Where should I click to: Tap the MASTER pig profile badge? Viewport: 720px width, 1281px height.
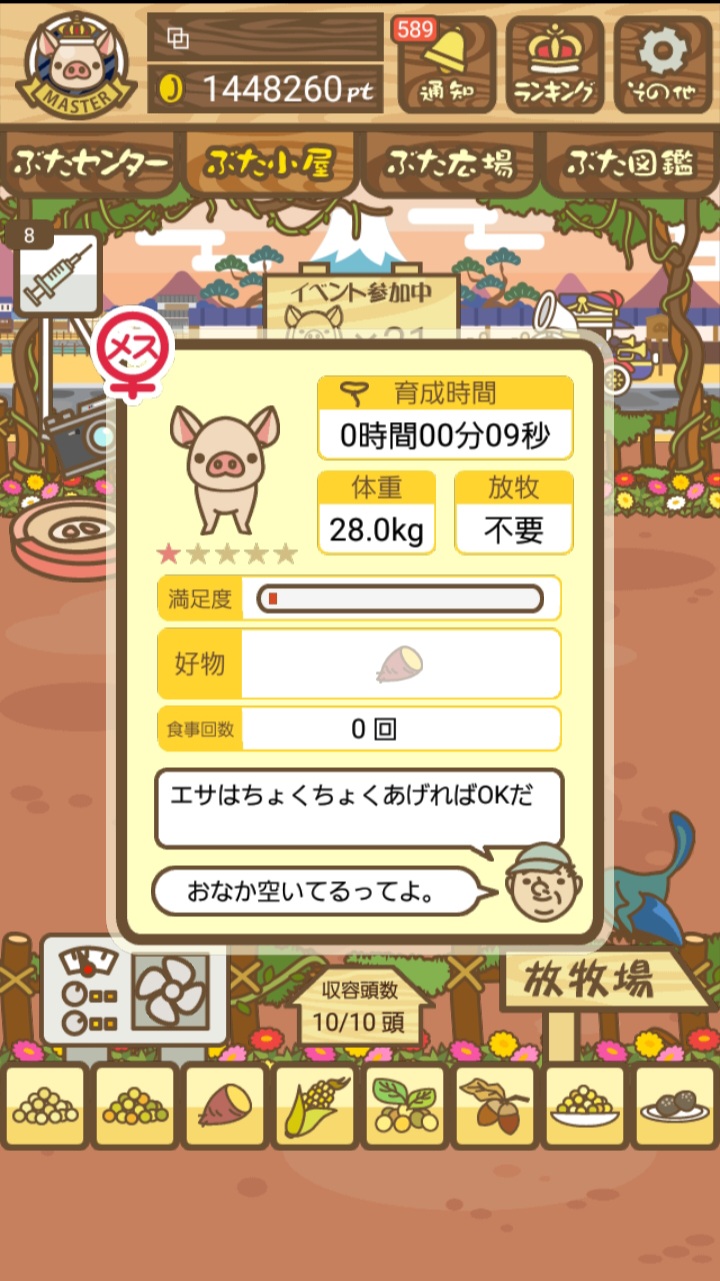(76, 62)
